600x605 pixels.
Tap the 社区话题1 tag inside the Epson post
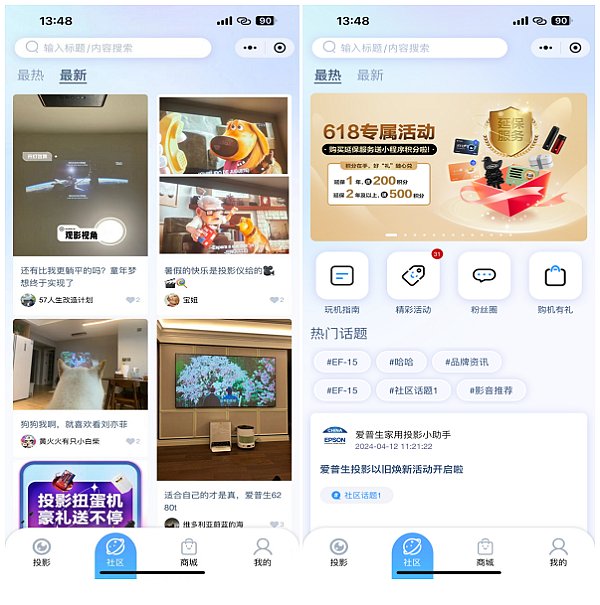tap(356, 495)
